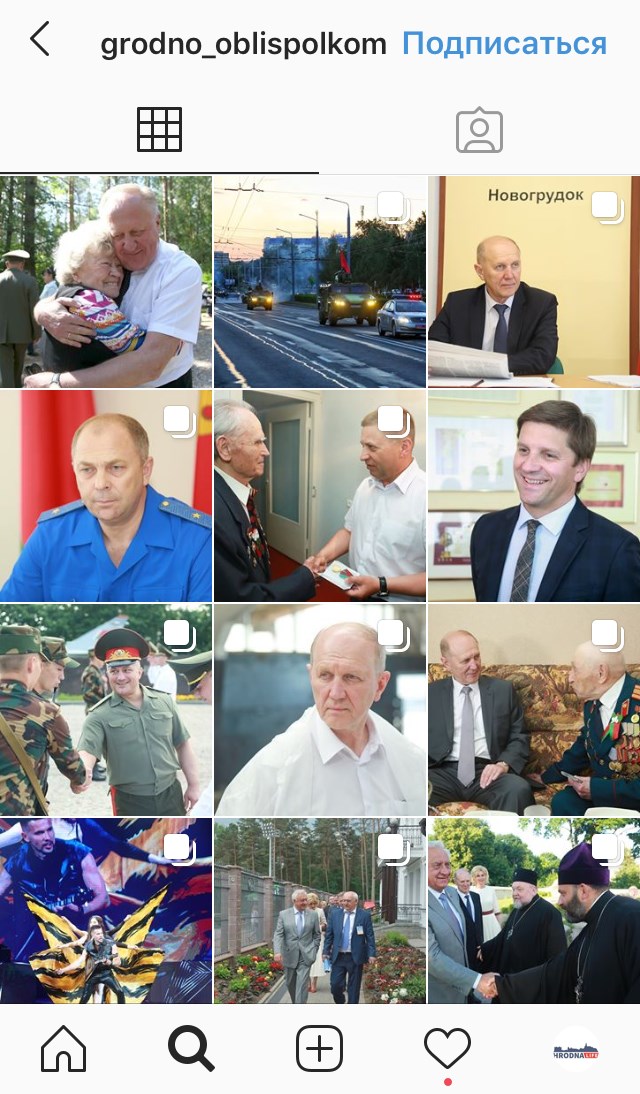Open the post of smiling man in striped tie

click(x=534, y=496)
